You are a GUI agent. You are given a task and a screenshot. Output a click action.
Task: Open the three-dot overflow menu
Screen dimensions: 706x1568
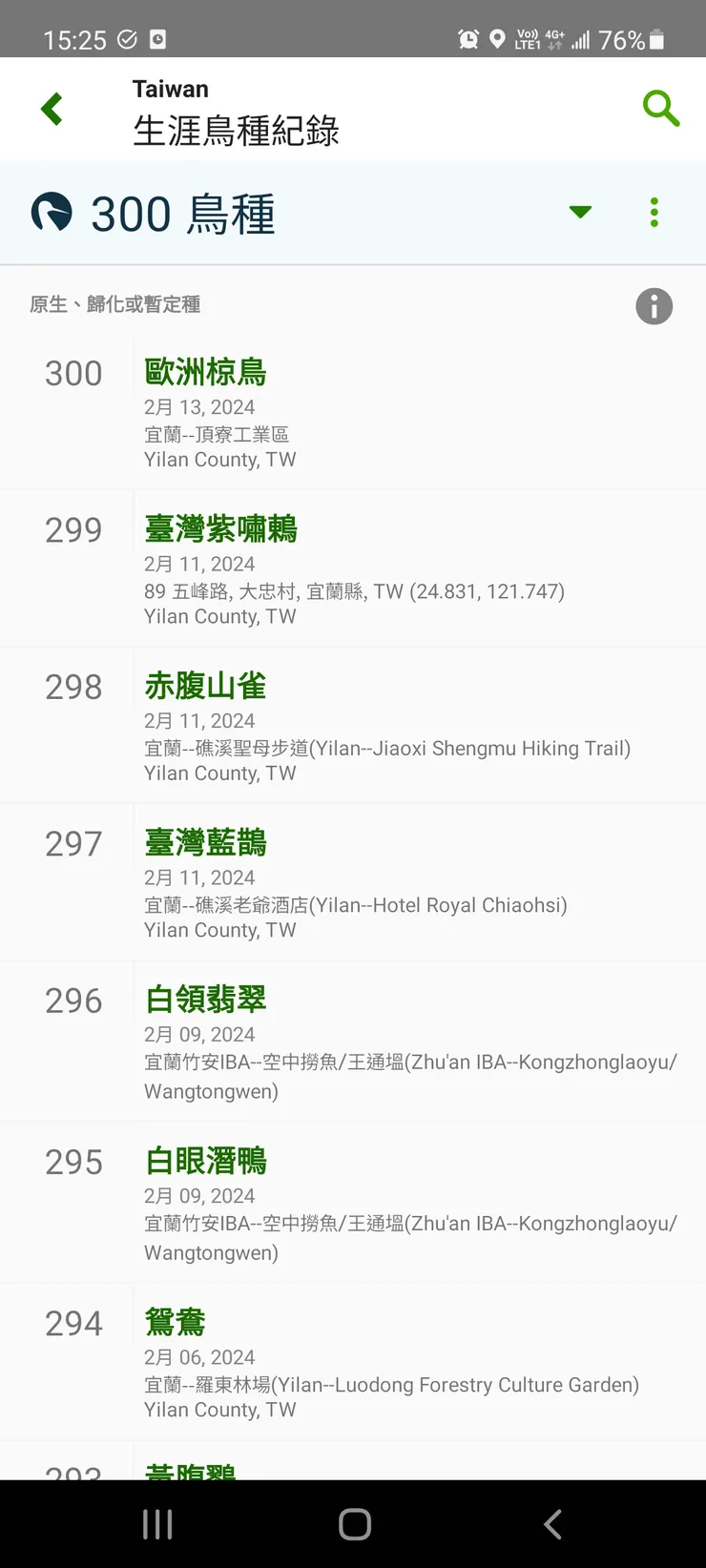[654, 212]
